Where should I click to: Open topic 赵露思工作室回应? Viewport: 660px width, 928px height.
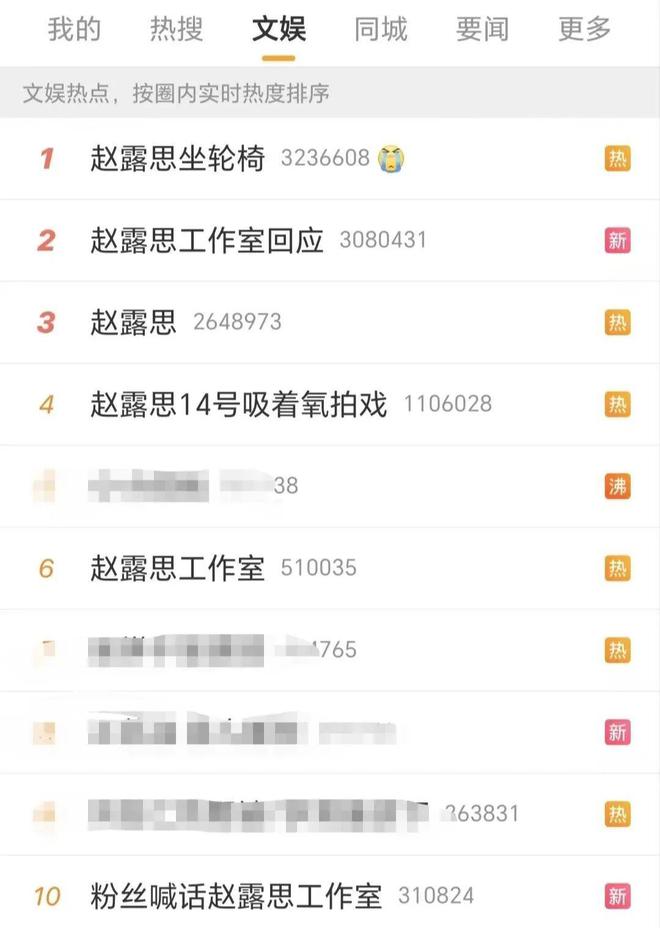pos(207,240)
